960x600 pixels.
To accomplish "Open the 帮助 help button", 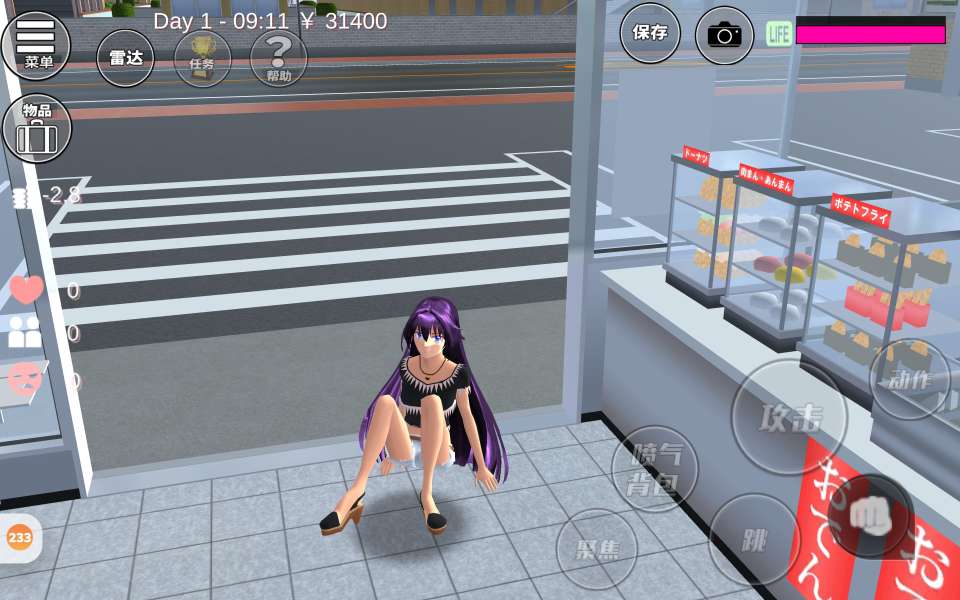I will (279, 58).
